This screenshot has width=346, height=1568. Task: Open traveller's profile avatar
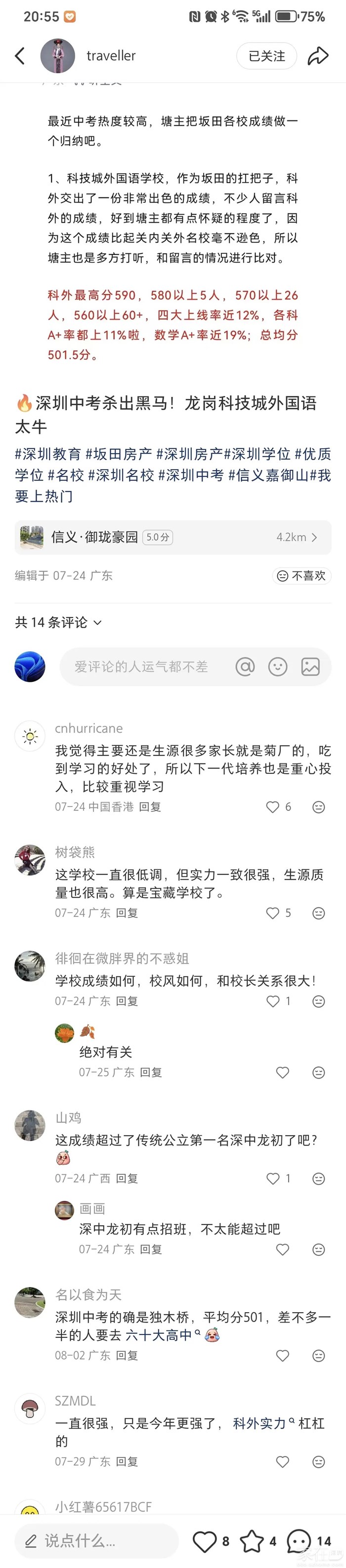tap(57, 56)
